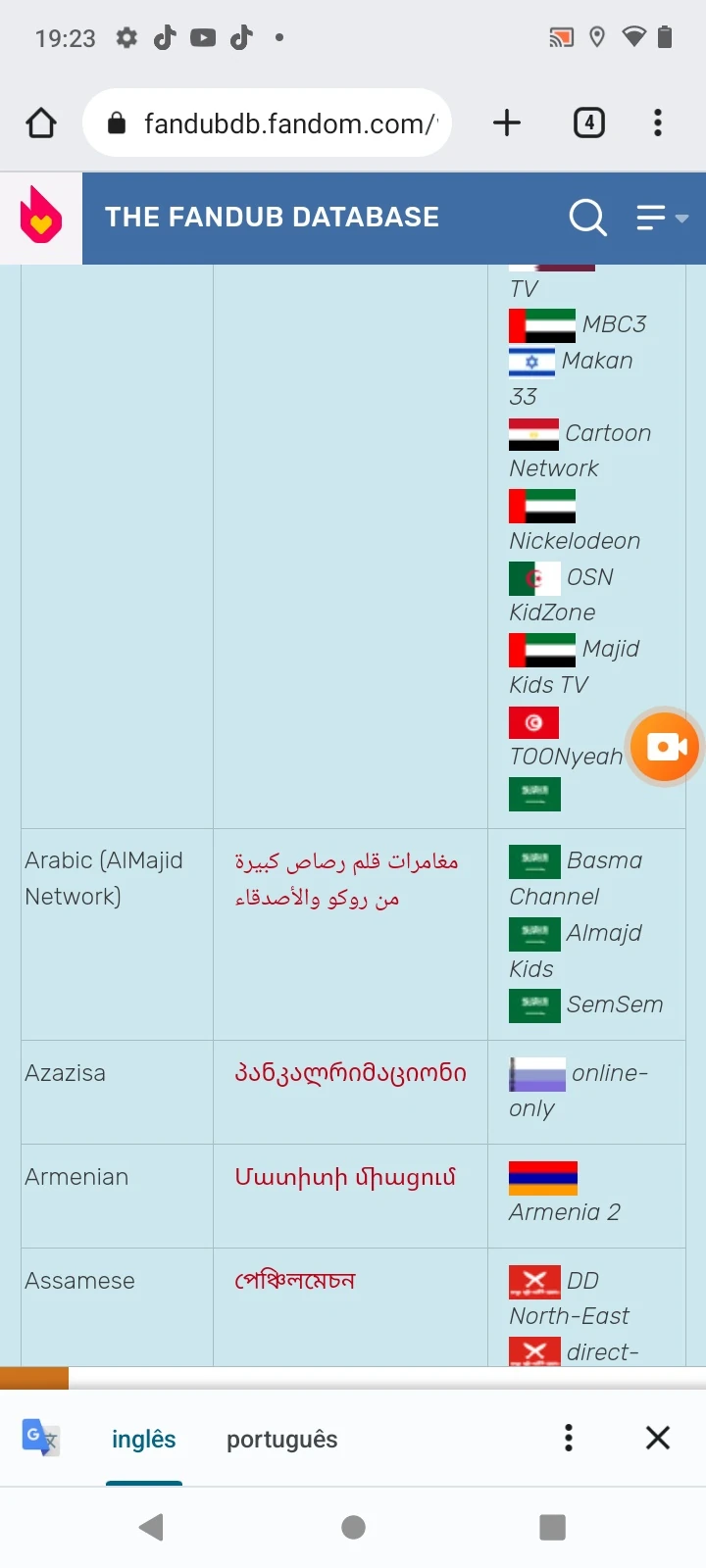This screenshot has height=1568, width=706.
Task: Open the Azazisa red title link
Action: coord(350,1073)
